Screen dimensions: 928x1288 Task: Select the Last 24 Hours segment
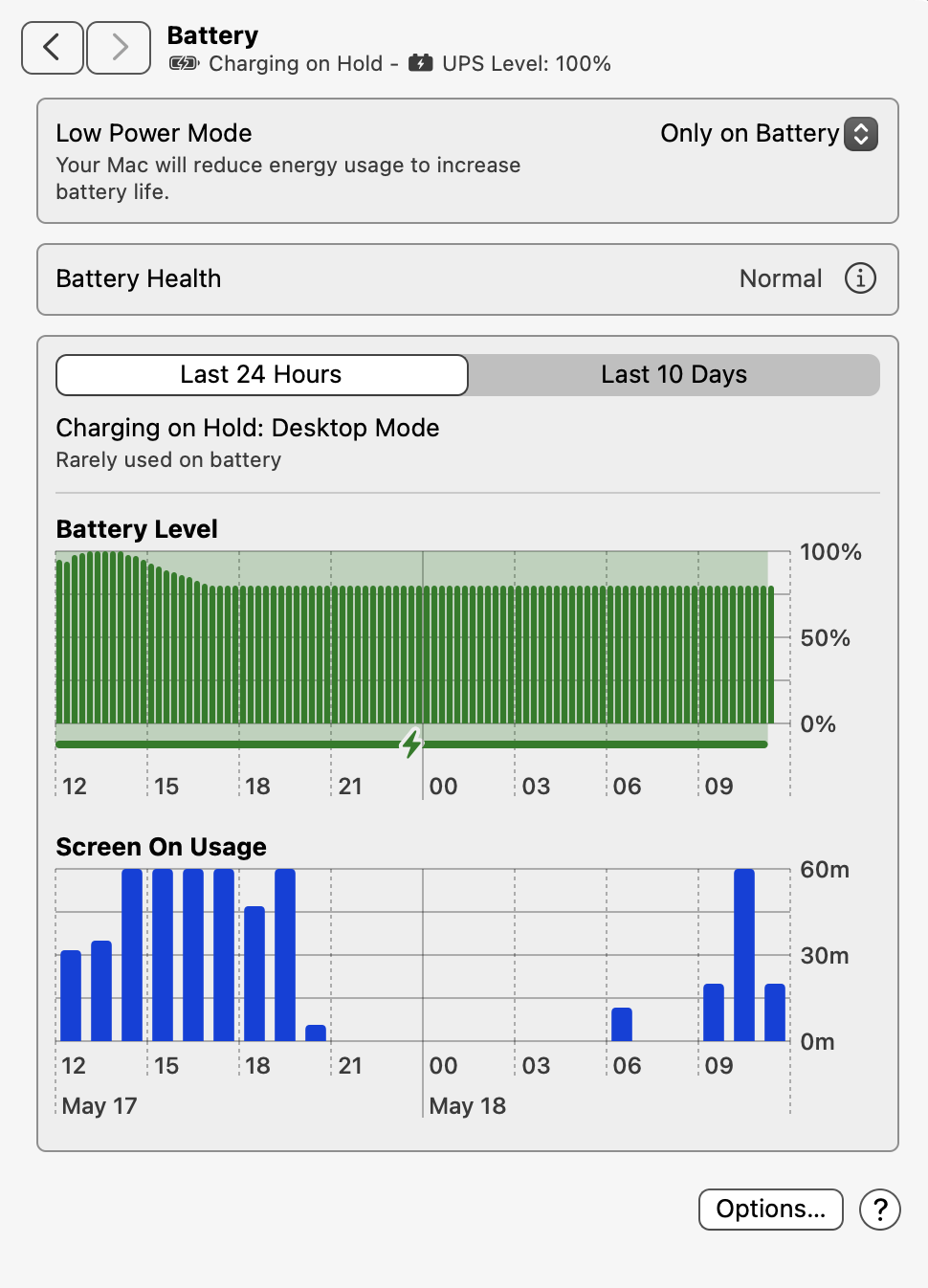click(261, 375)
